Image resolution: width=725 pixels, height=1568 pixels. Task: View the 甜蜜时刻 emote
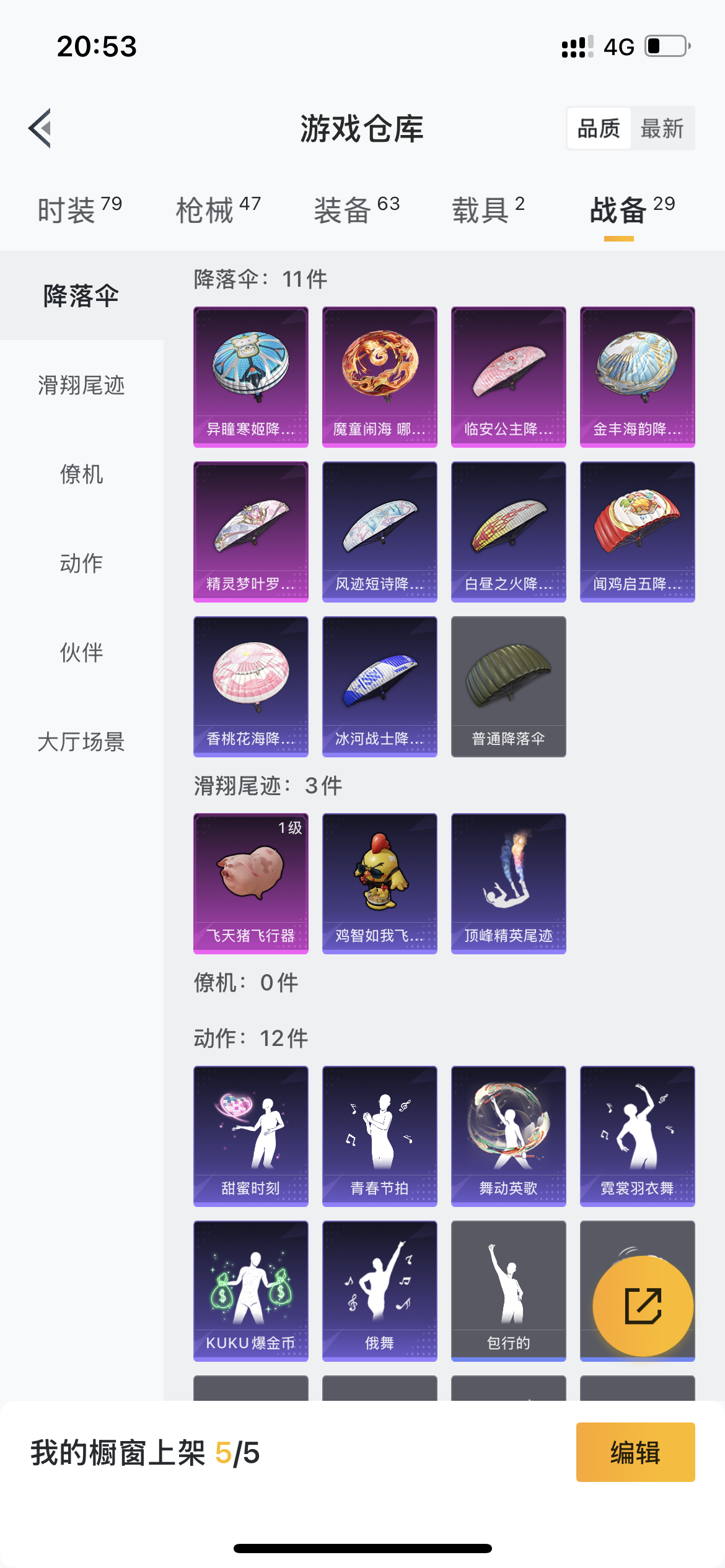tap(251, 1136)
